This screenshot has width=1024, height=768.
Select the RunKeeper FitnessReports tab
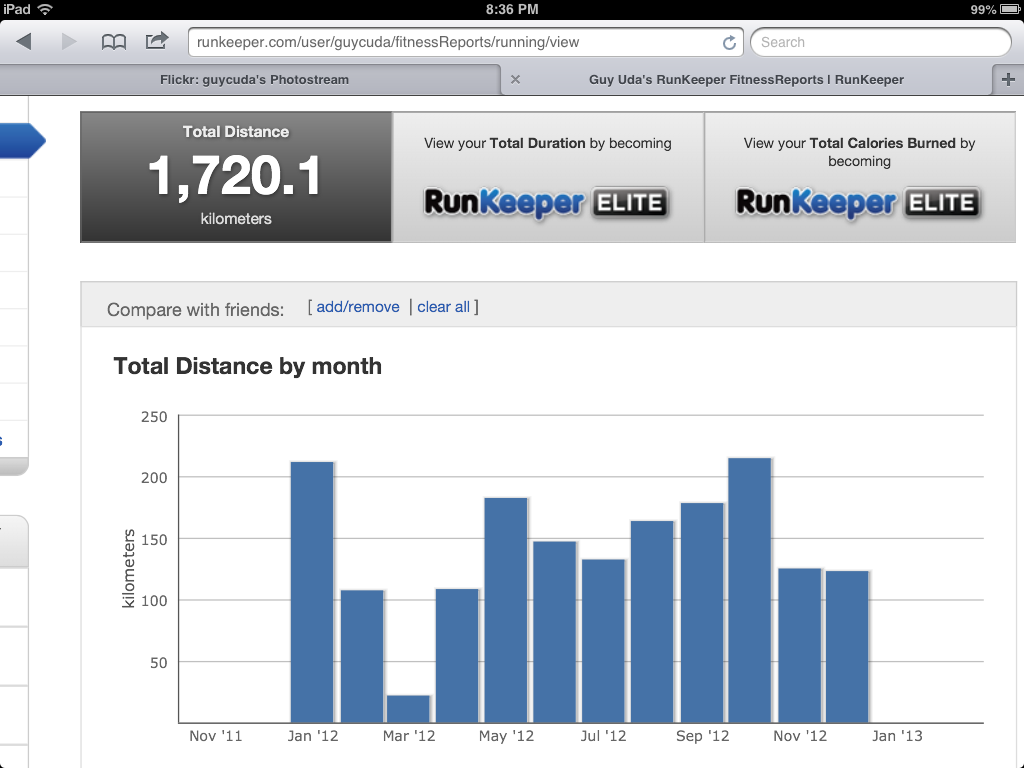(x=746, y=80)
